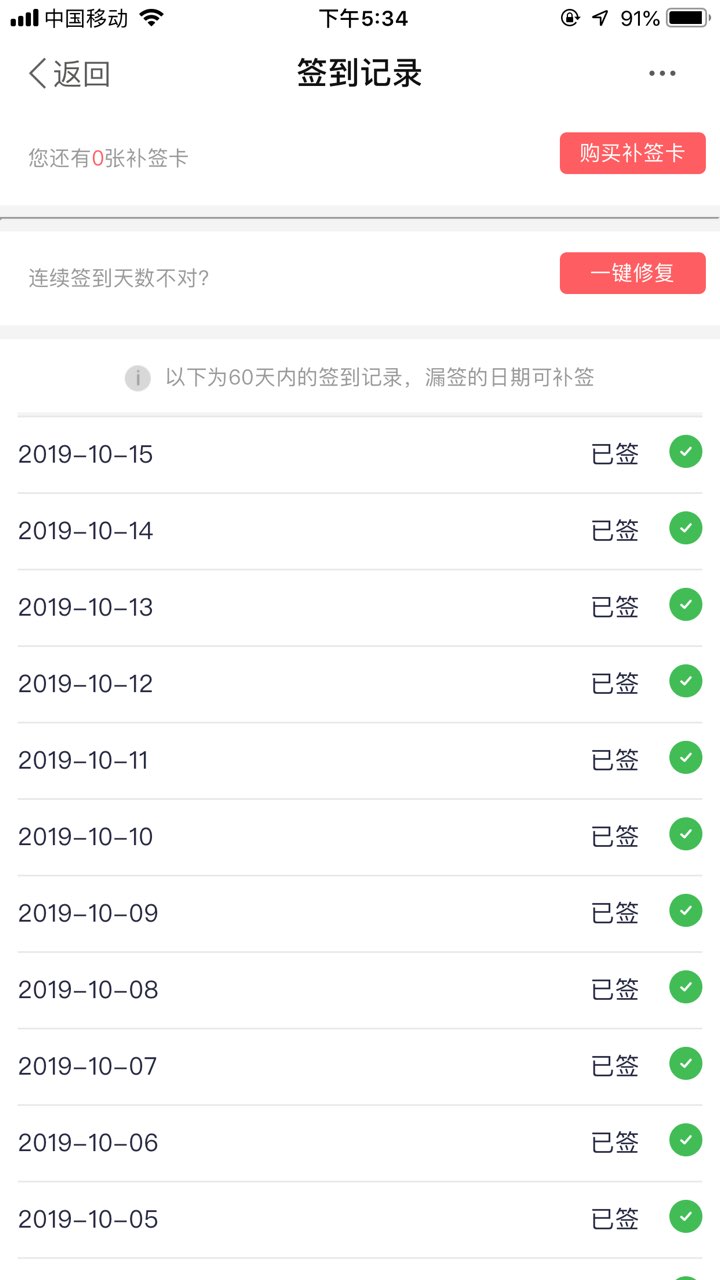Open the three-dot overflow menu
Screen dimensions: 720x1280
coord(662,74)
